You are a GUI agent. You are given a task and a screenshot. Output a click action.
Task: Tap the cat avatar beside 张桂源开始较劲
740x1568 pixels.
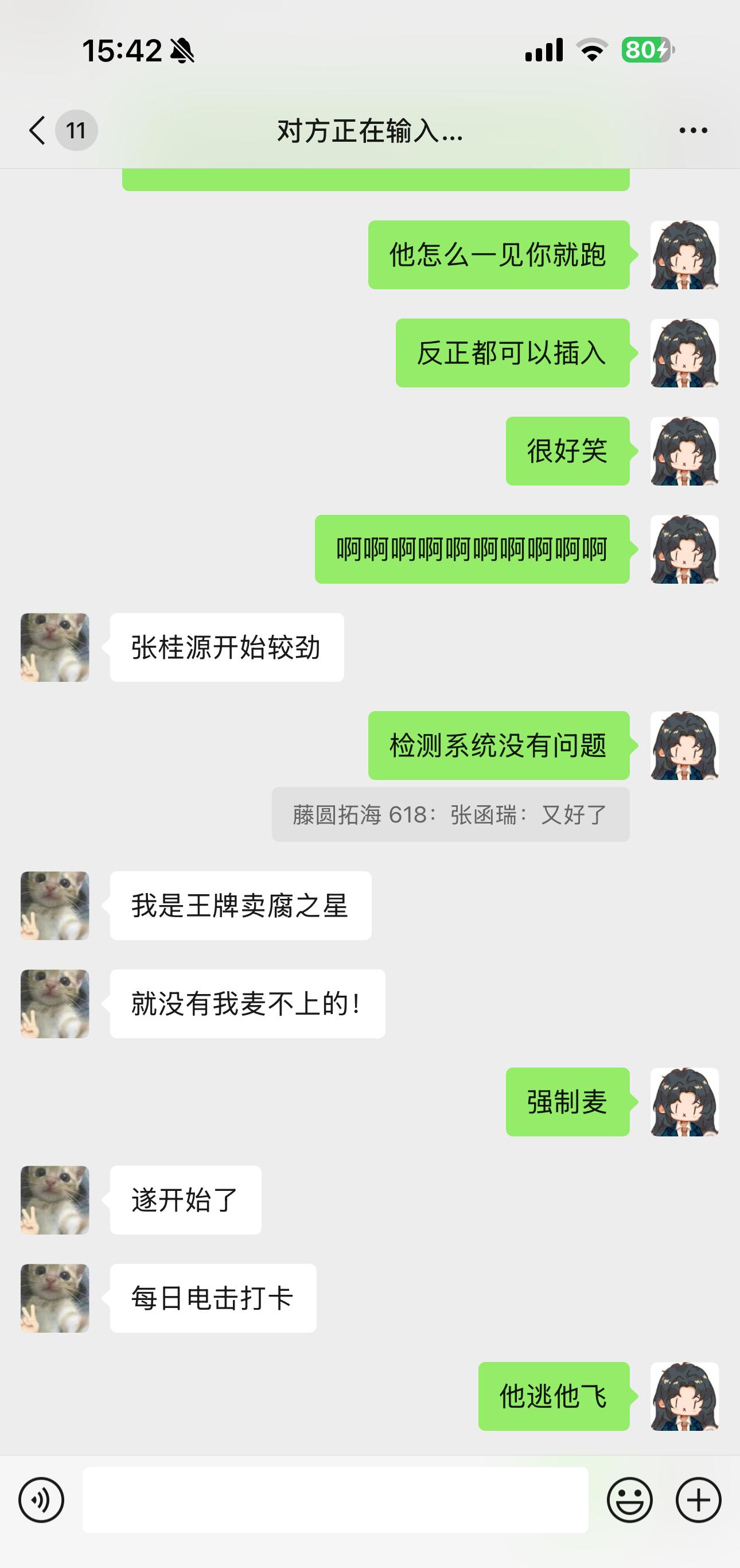coord(54,647)
